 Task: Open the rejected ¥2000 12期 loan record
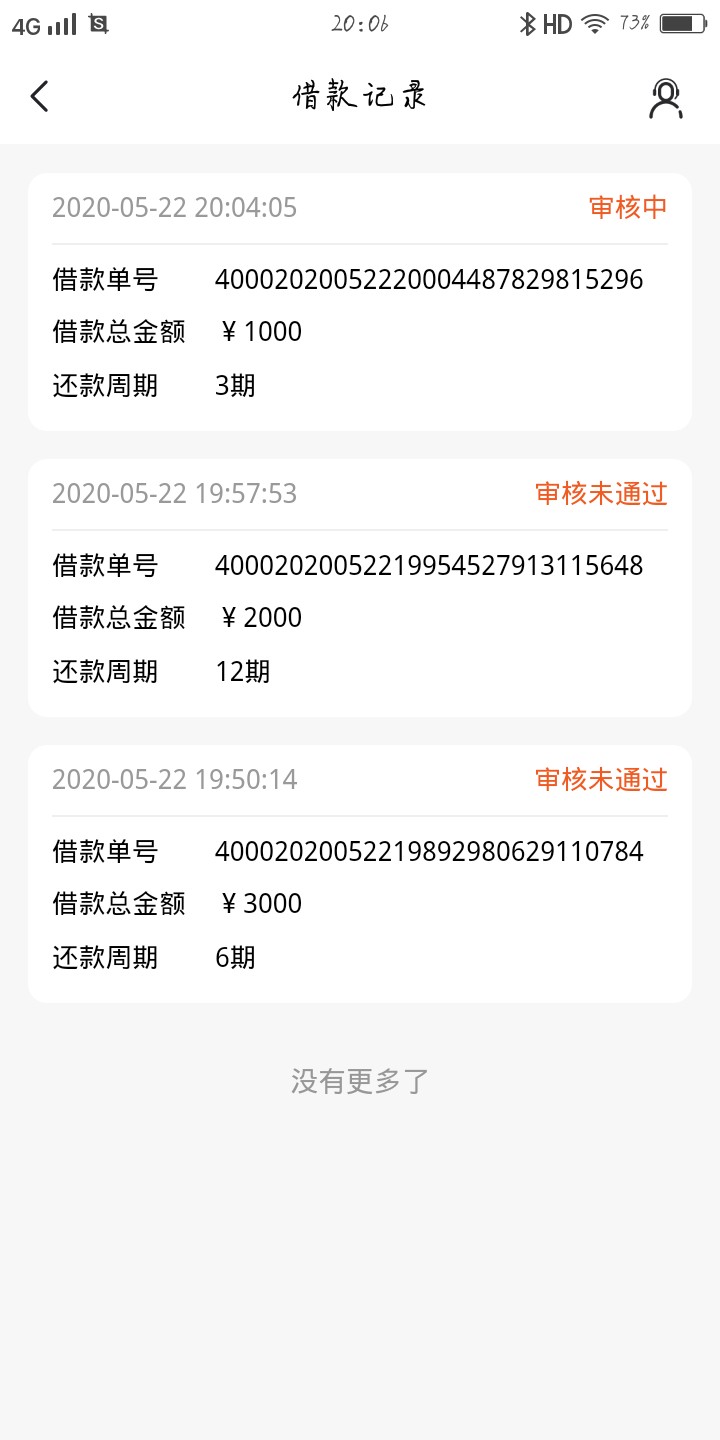pos(360,588)
